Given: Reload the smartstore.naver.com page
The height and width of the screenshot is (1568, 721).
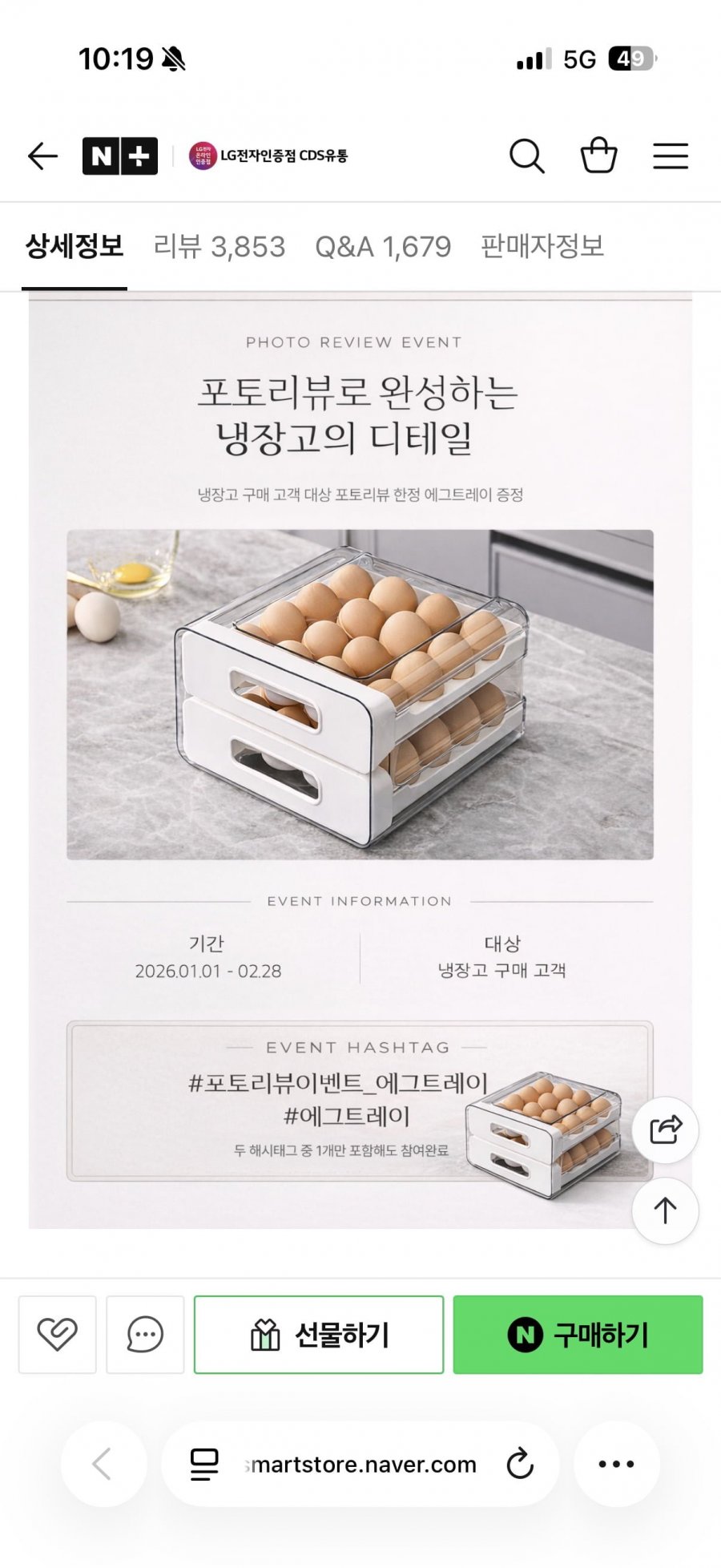Looking at the screenshot, I should click(x=520, y=1464).
